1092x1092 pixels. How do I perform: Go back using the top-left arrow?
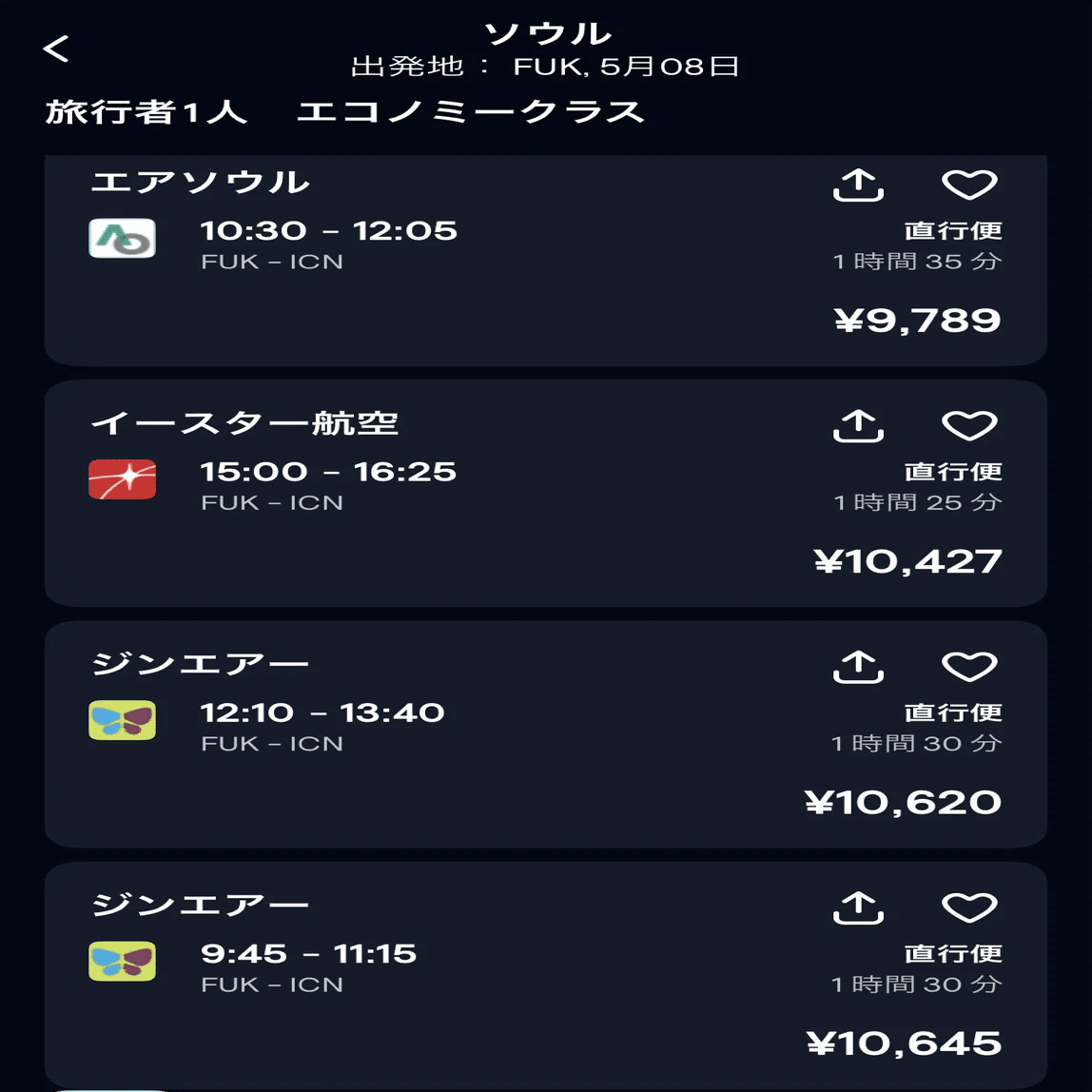pyautogui.click(x=56, y=49)
